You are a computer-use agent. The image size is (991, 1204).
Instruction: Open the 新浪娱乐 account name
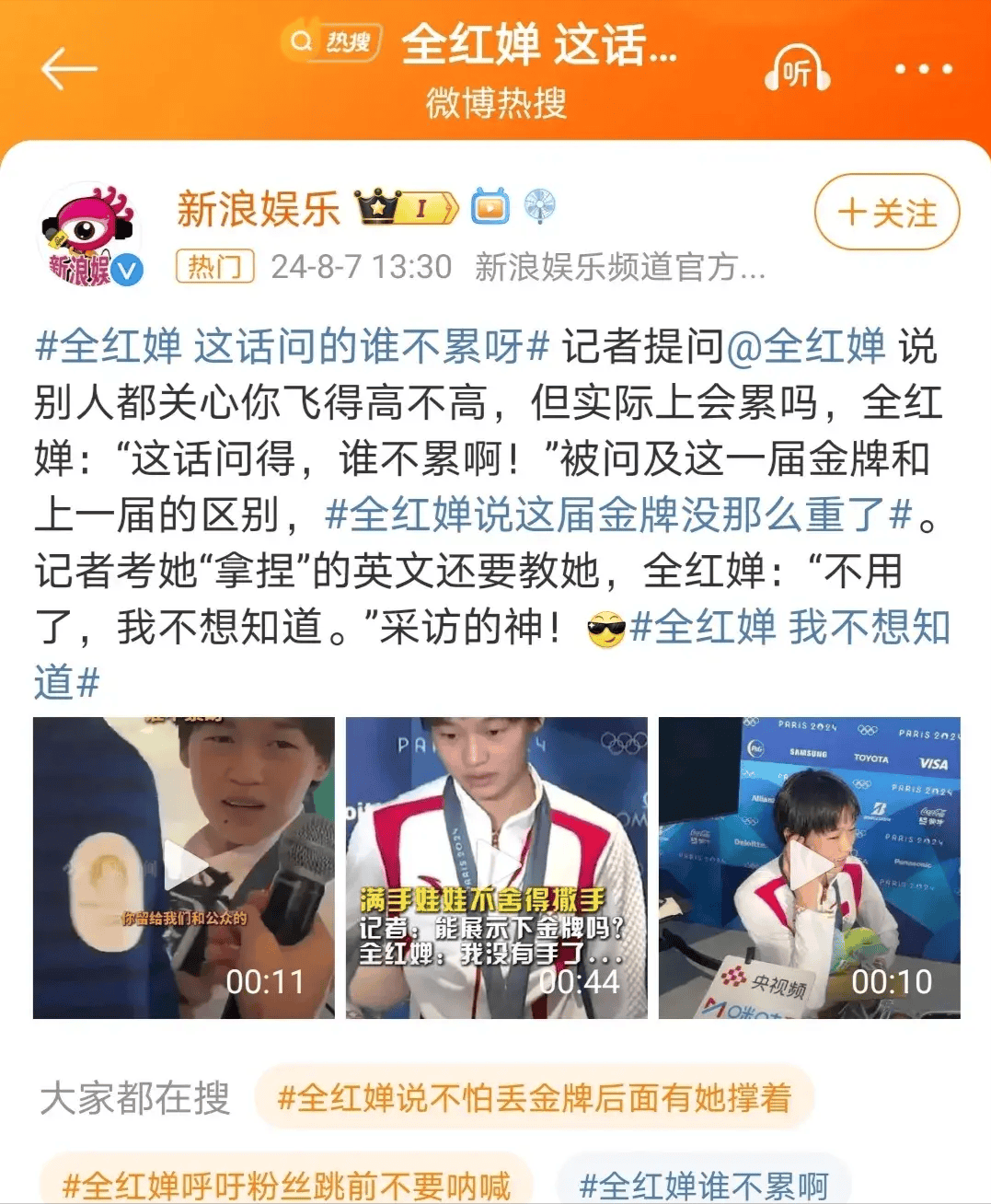258,209
